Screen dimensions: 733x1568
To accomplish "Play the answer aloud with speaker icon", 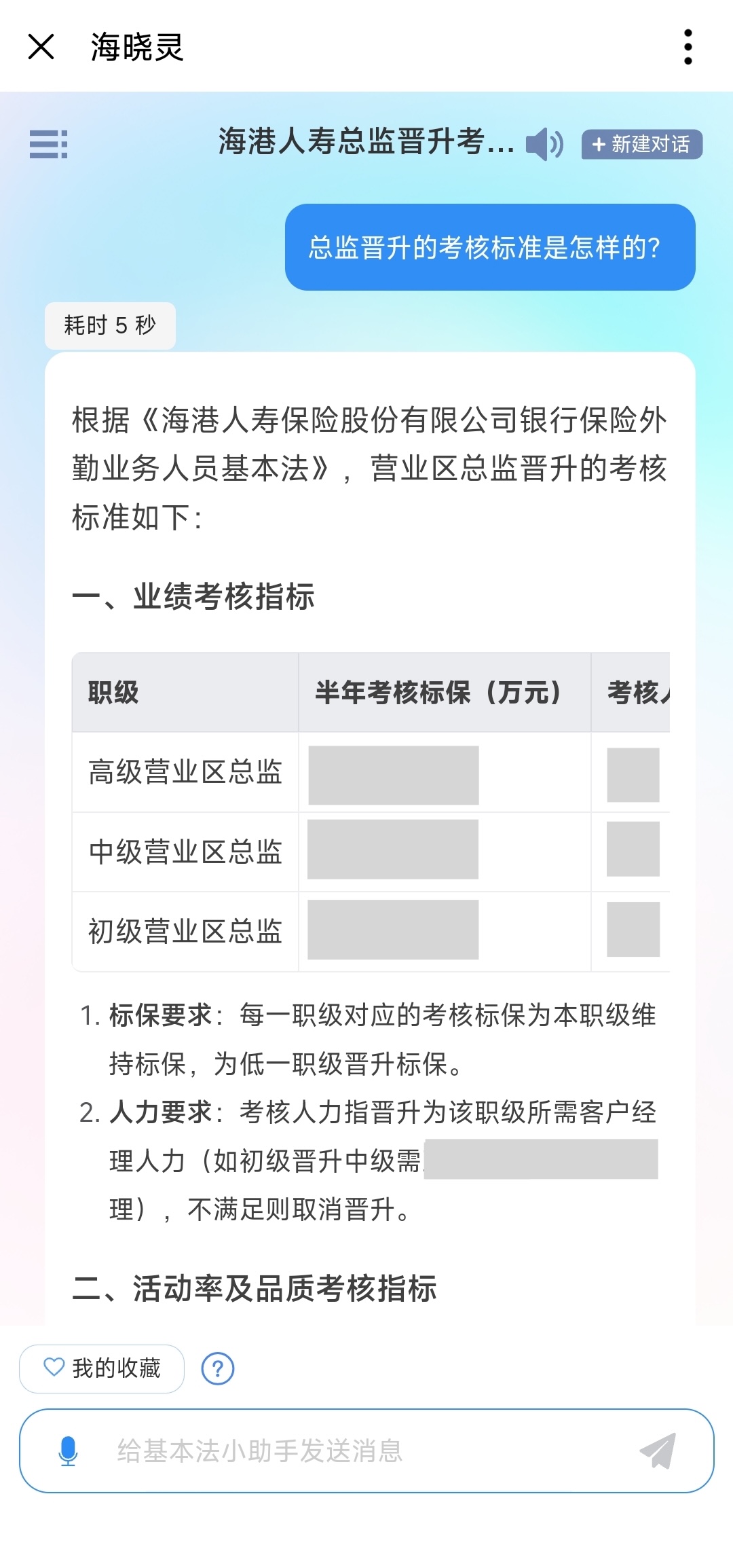I will click(544, 144).
